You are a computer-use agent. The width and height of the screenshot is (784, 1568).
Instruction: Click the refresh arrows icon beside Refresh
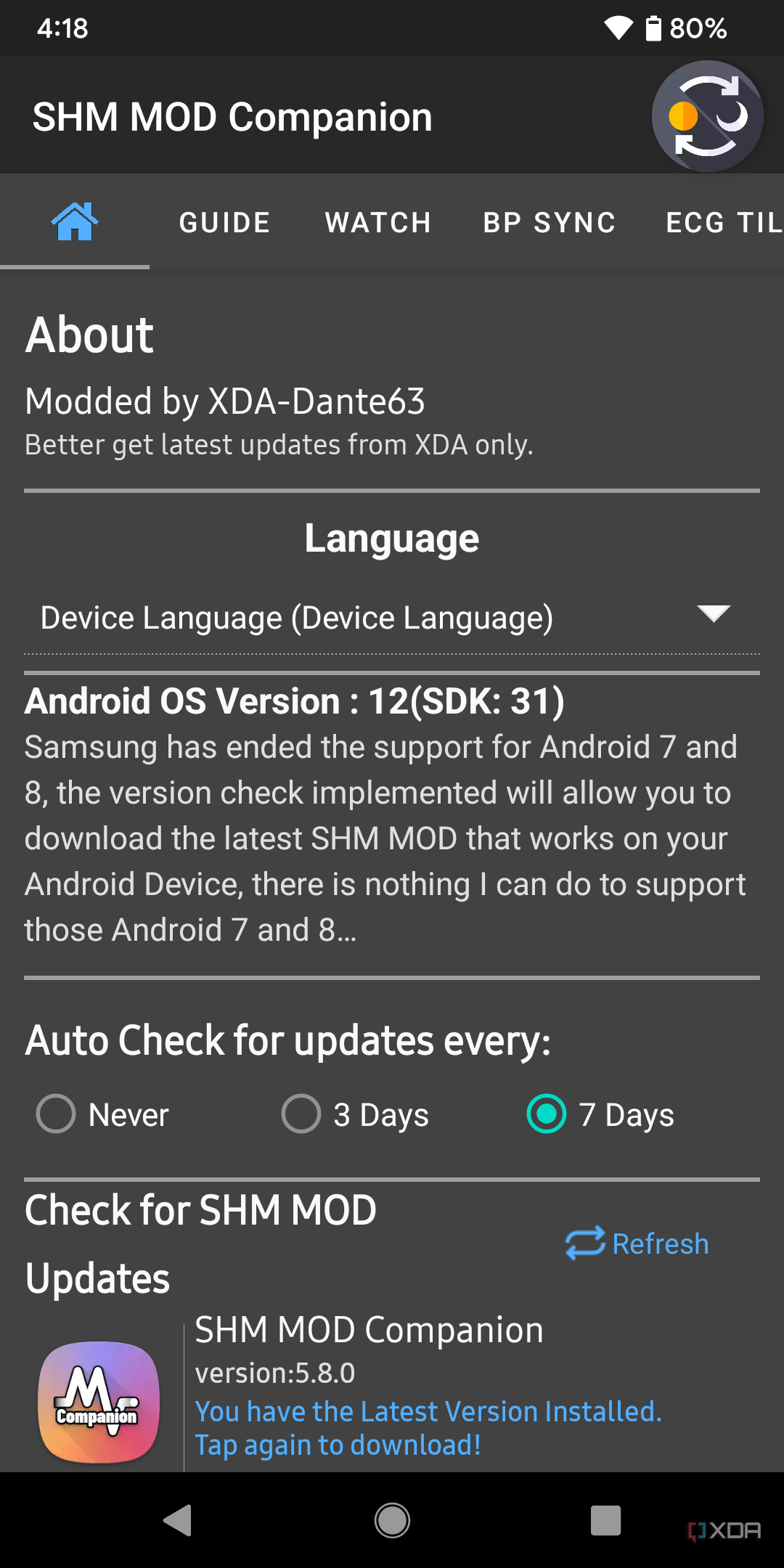tap(585, 1243)
